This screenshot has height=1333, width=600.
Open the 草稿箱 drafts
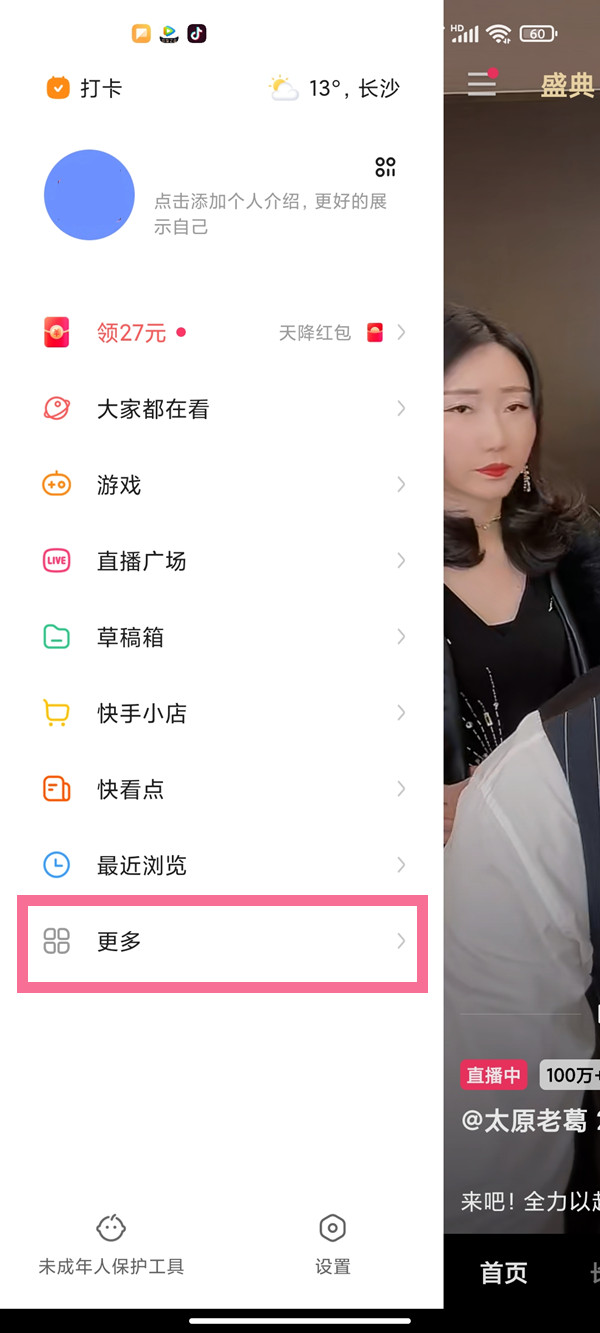(x=130, y=637)
